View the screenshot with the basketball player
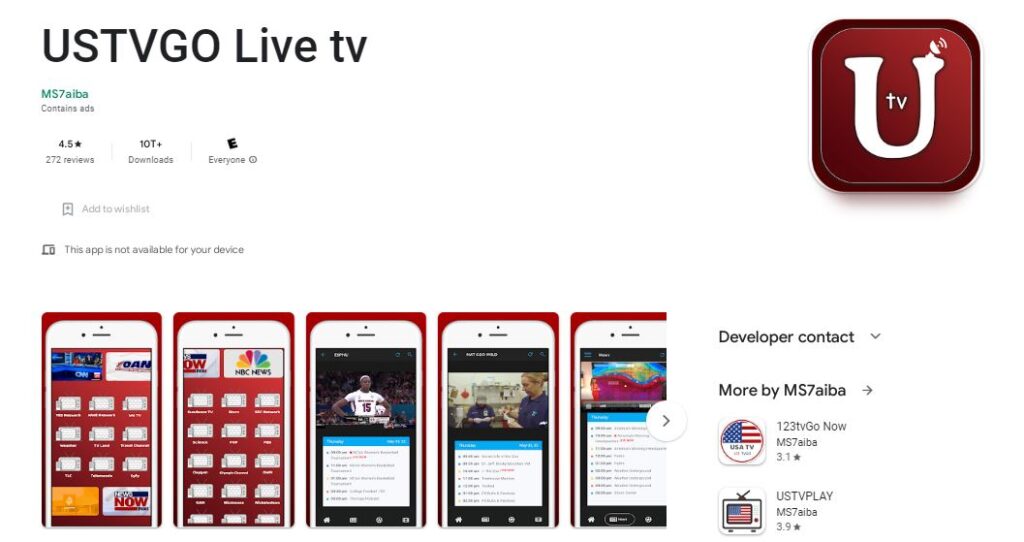 pyautogui.click(x=366, y=421)
